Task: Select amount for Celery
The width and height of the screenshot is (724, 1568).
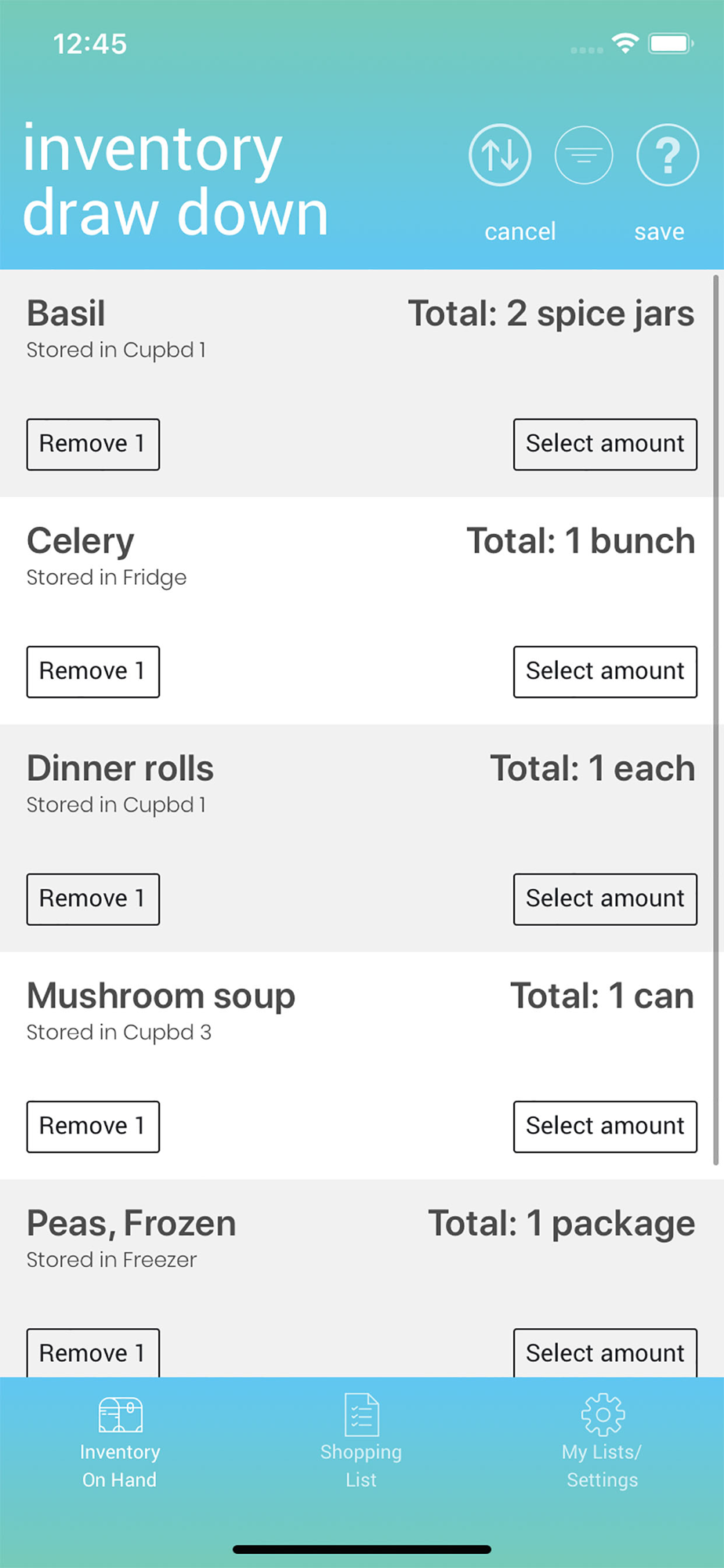Action: [605, 672]
